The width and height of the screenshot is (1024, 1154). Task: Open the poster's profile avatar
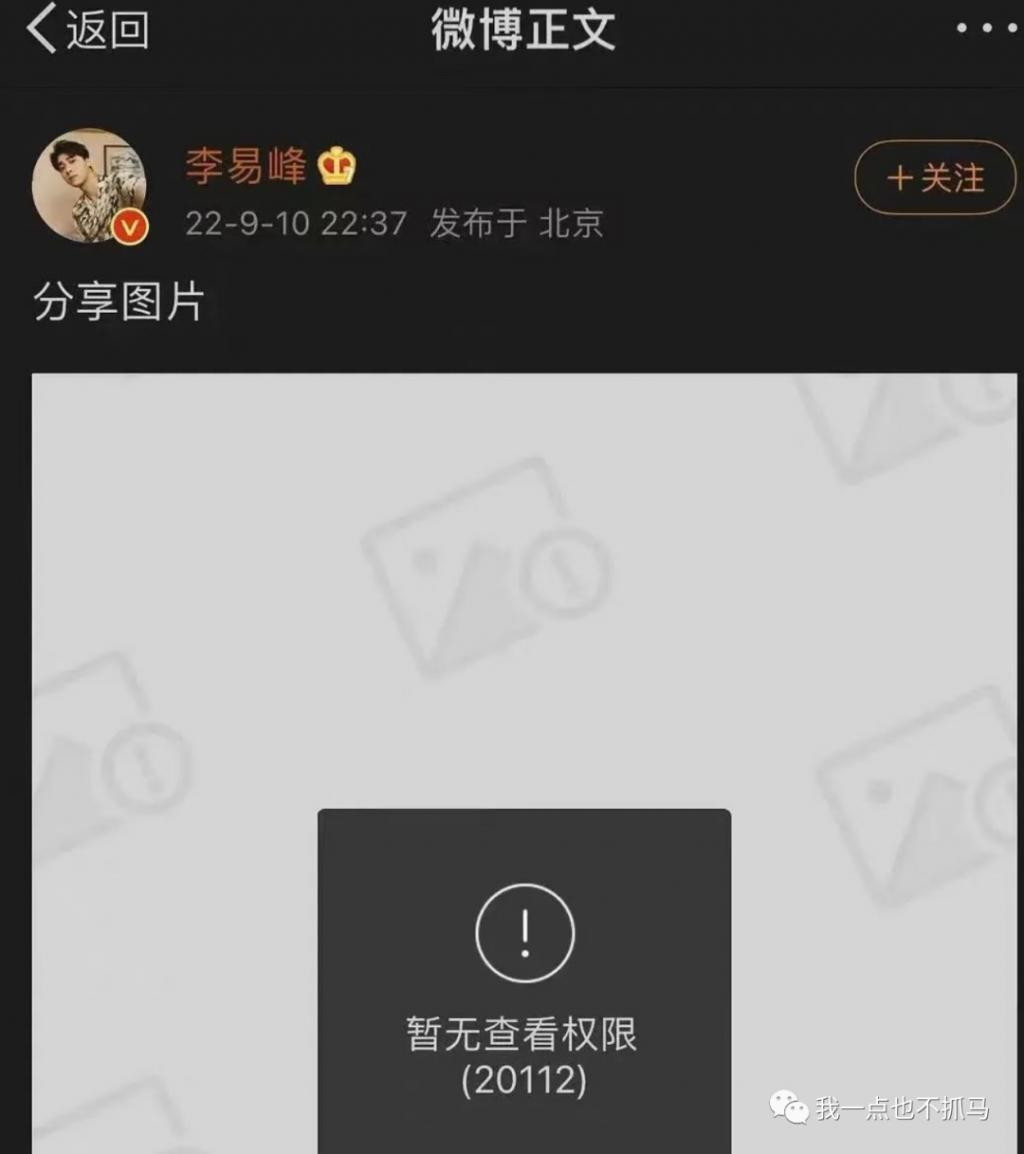89,187
